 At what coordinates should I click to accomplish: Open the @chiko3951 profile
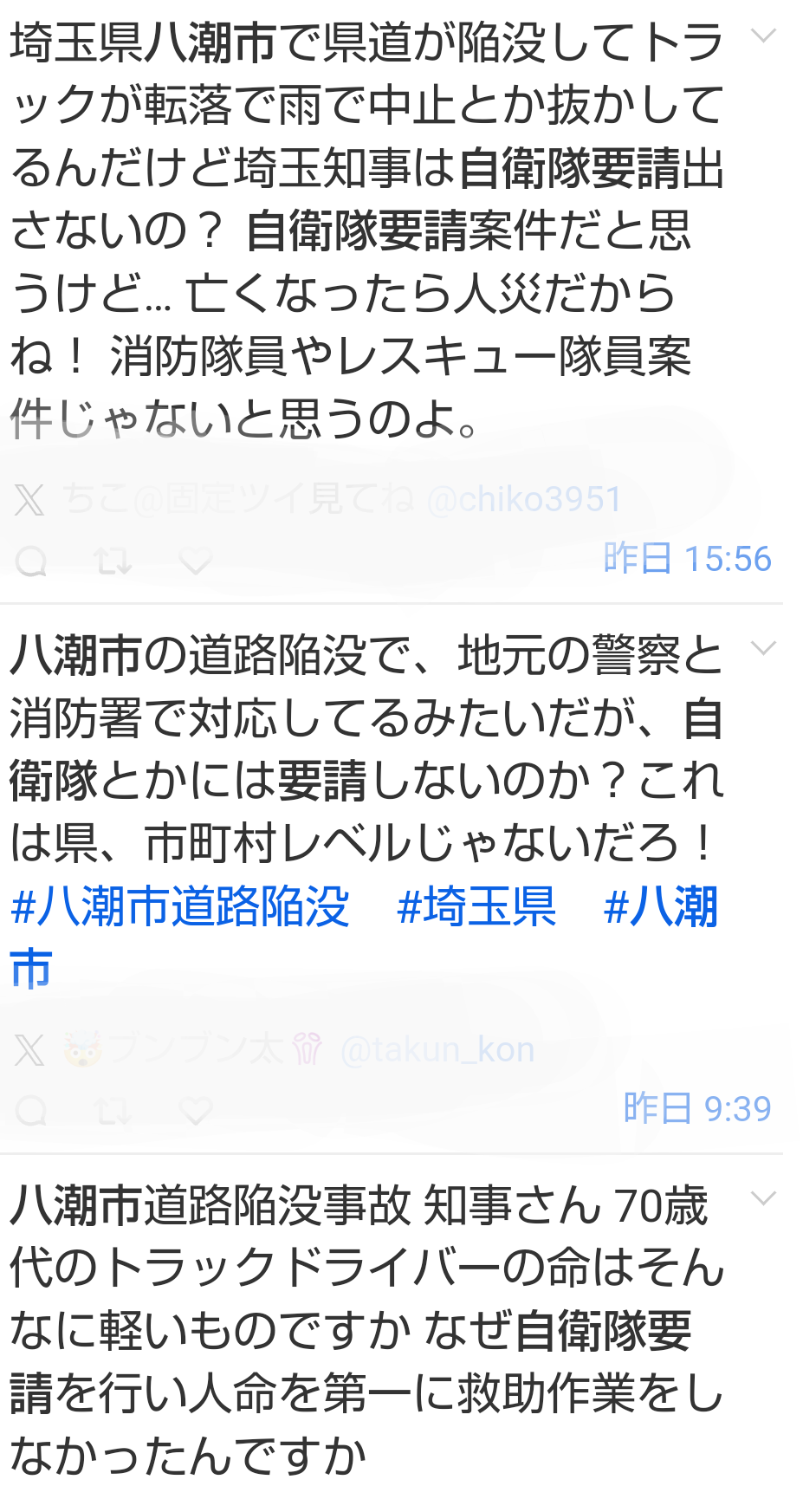(524, 499)
